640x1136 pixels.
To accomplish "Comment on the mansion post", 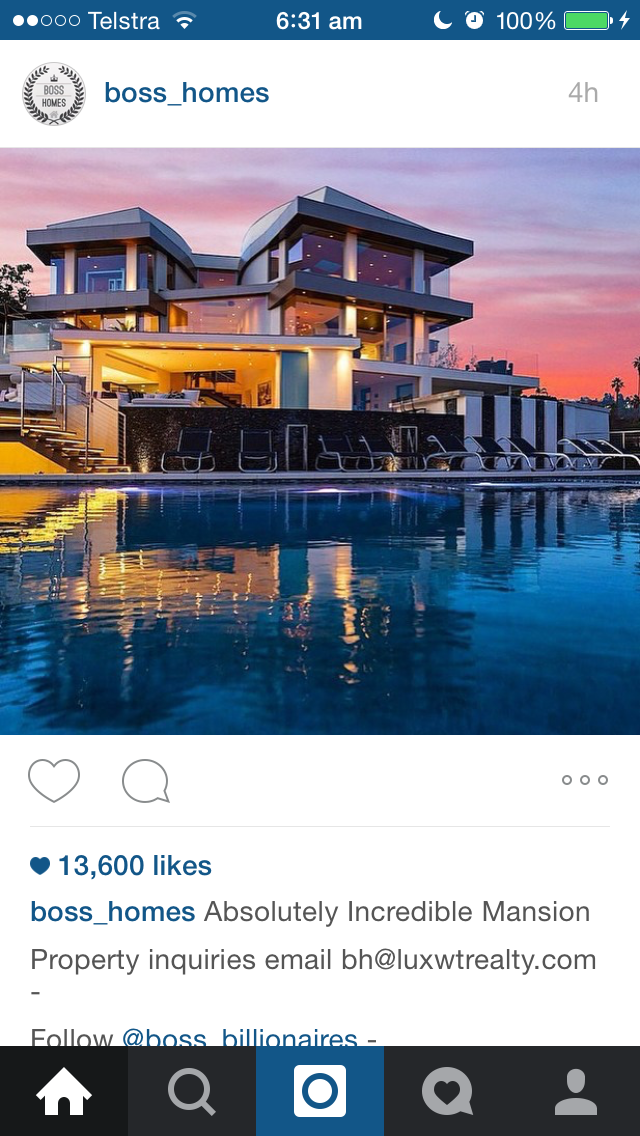I will [x=145, y=781].
